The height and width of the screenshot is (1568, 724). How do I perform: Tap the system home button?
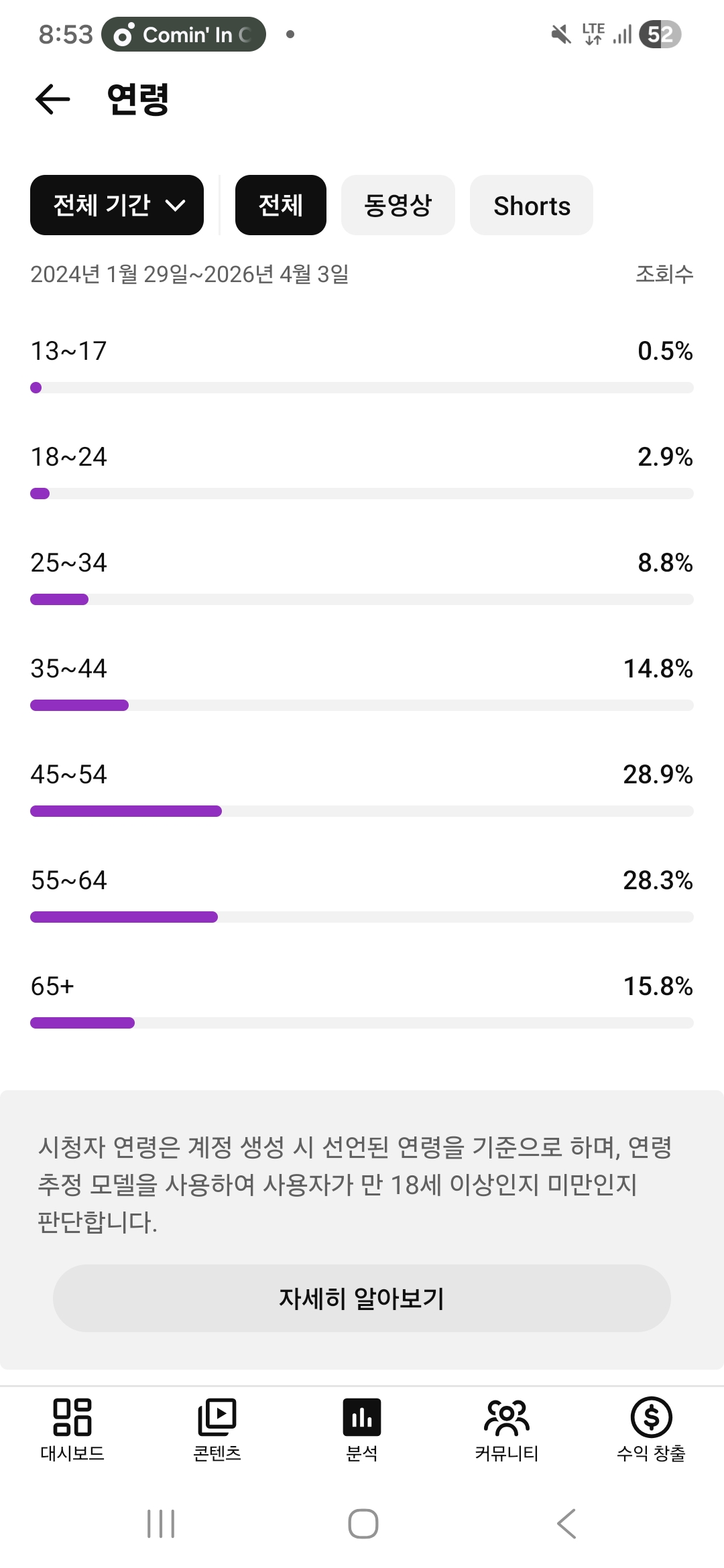tap(363, 1524)
